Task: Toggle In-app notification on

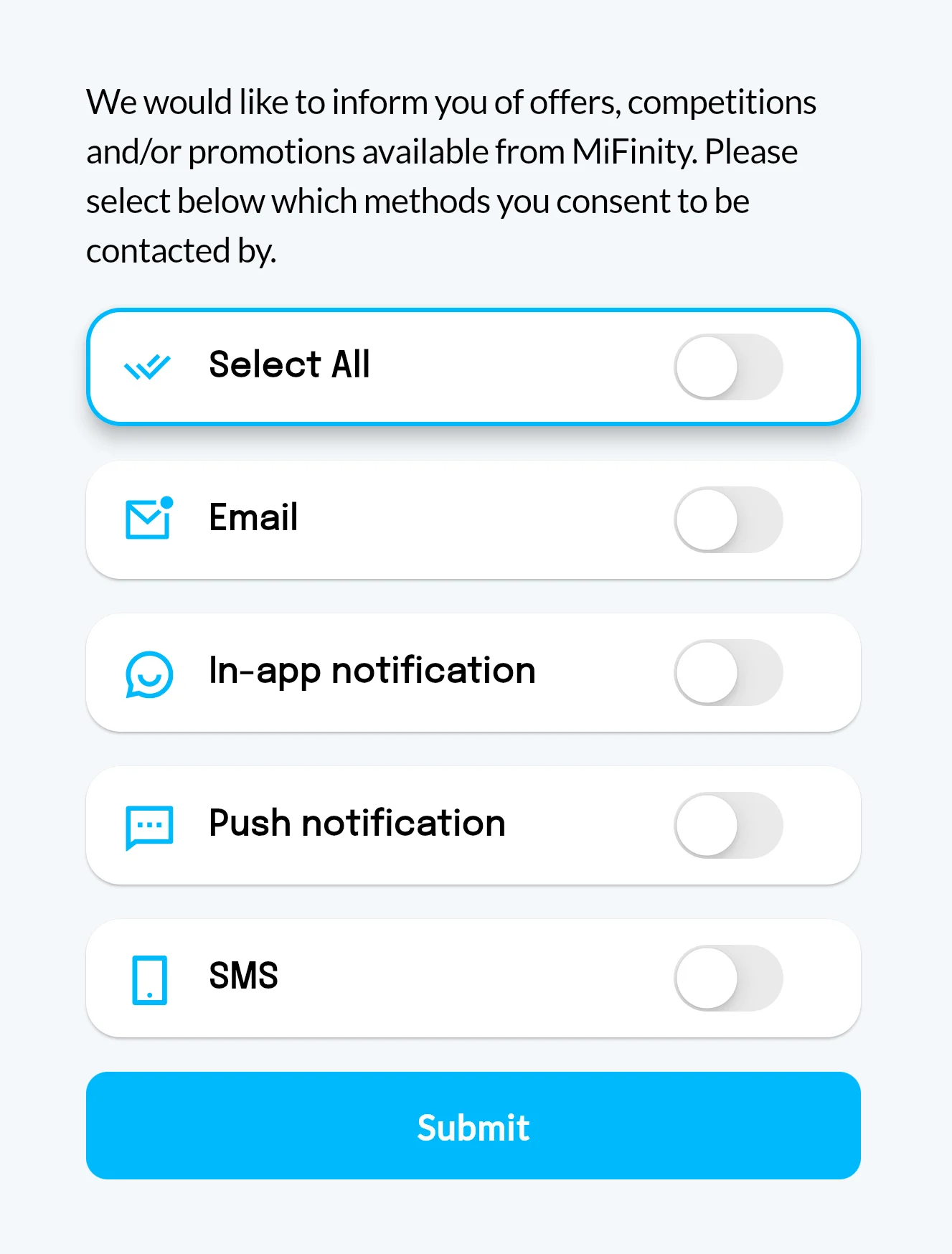Action: (727, 672)
